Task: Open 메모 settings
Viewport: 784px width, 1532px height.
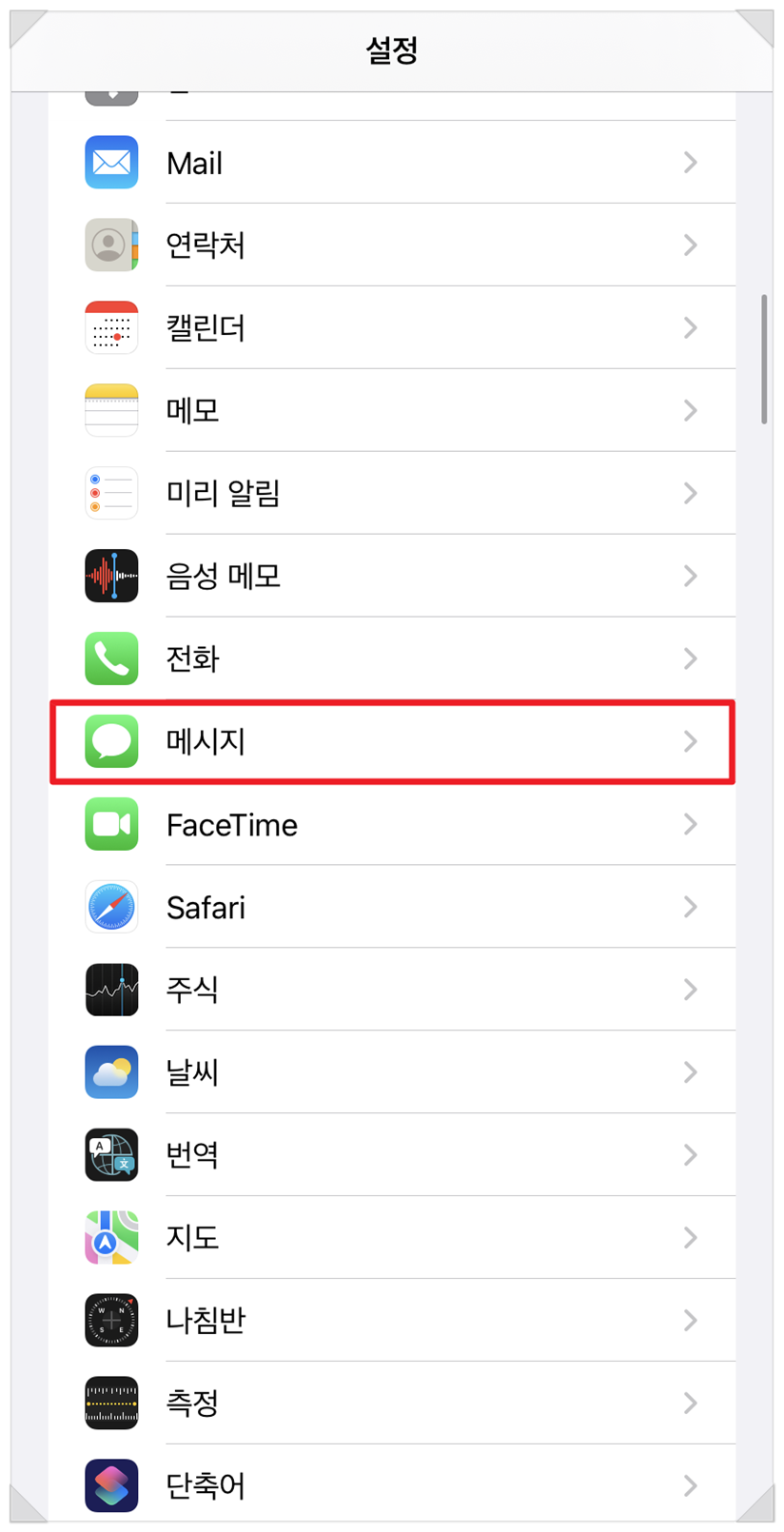Action: pos(392,411)
